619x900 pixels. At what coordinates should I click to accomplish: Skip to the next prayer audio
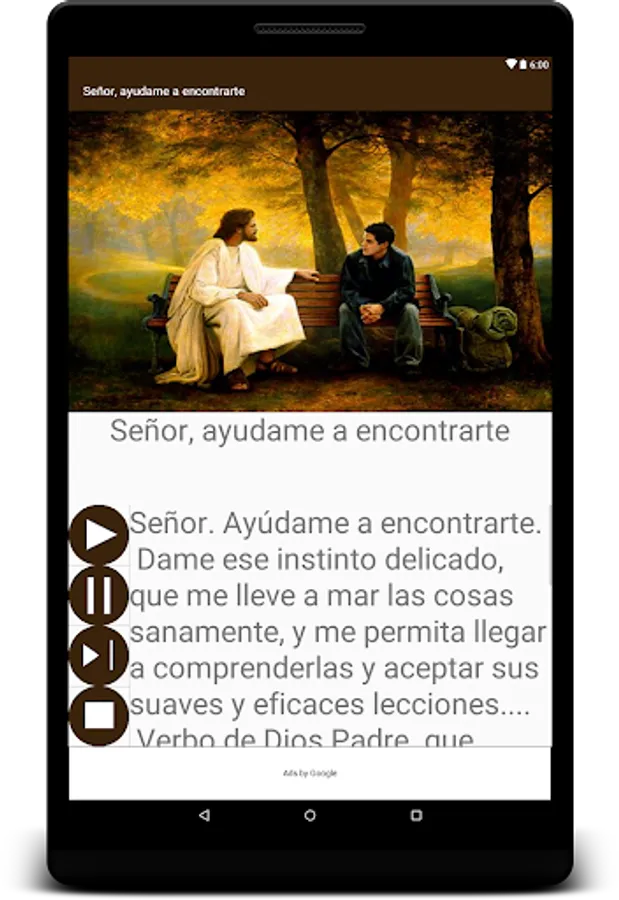(99, 656)
